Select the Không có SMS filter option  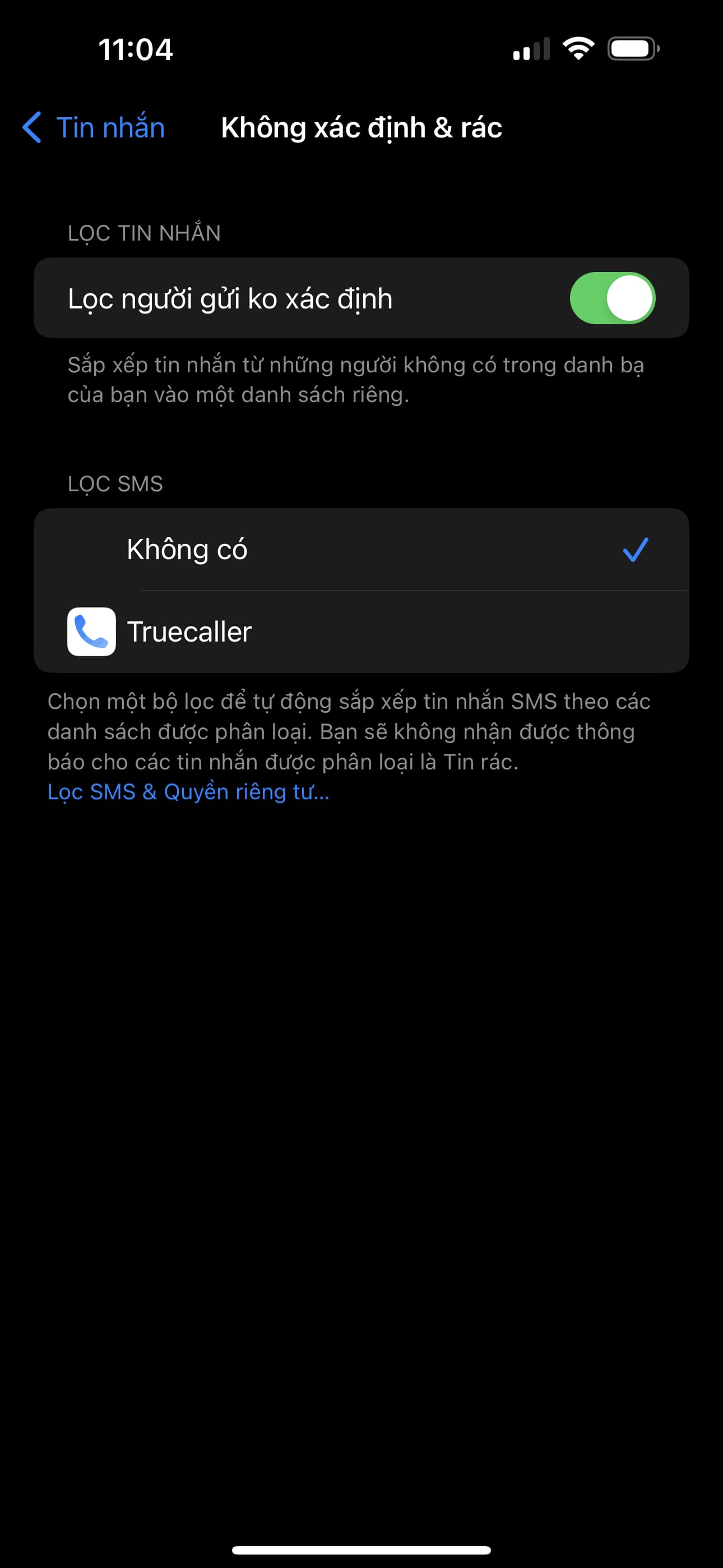[x=361, y=549]
